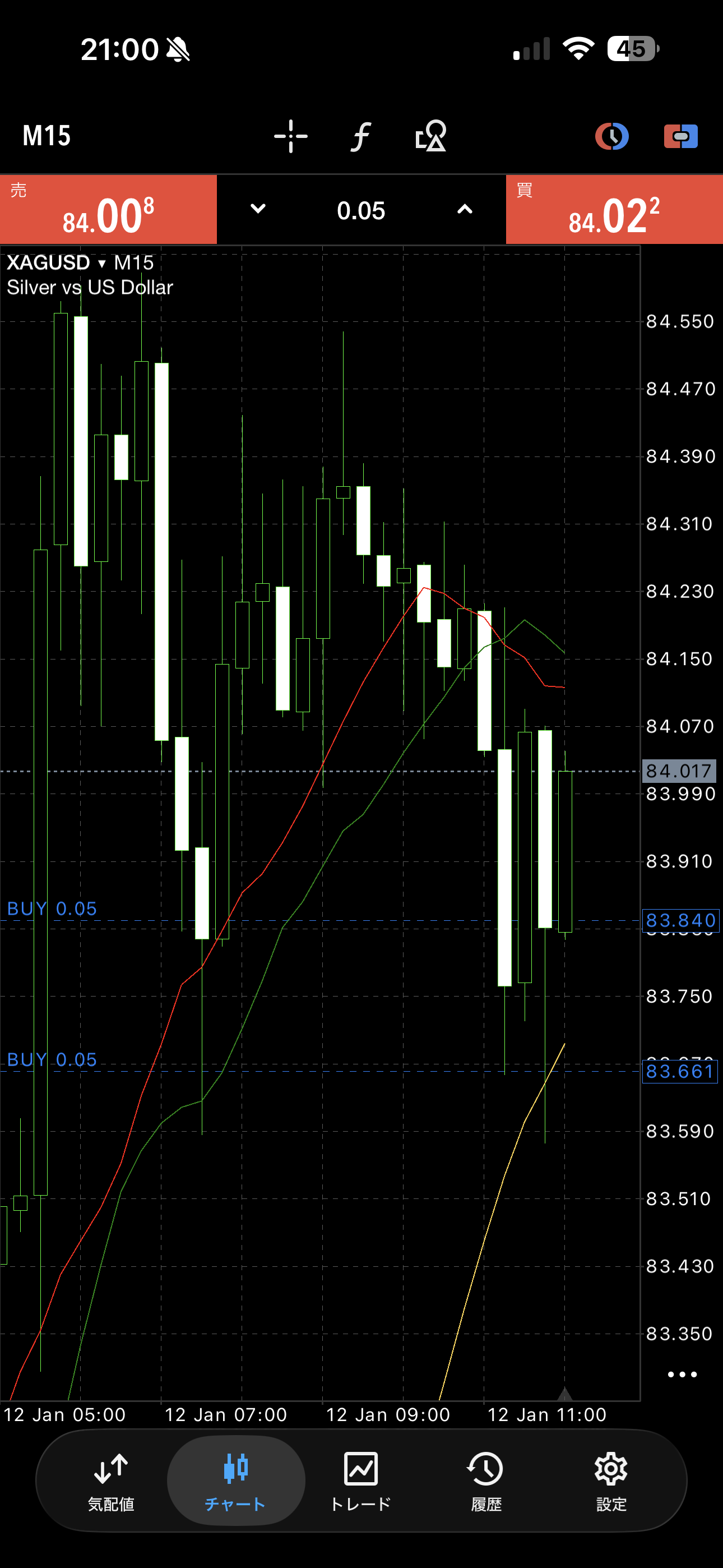View the 履歴 tab
723x1568 pixels.
486,1481
